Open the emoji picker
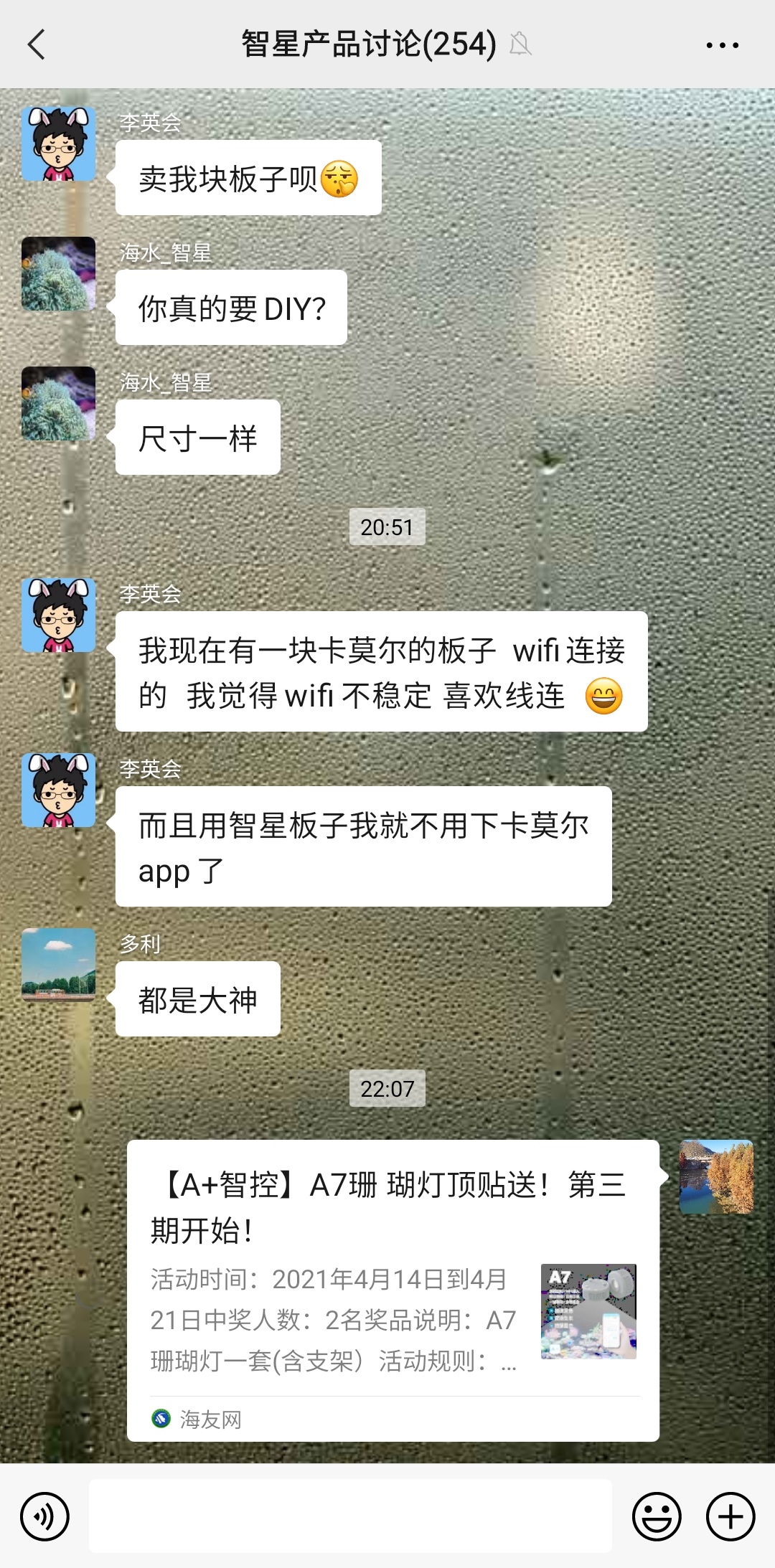This screenshot has width=775, height=1568. pyautogui.click(x=656, y=1516)
